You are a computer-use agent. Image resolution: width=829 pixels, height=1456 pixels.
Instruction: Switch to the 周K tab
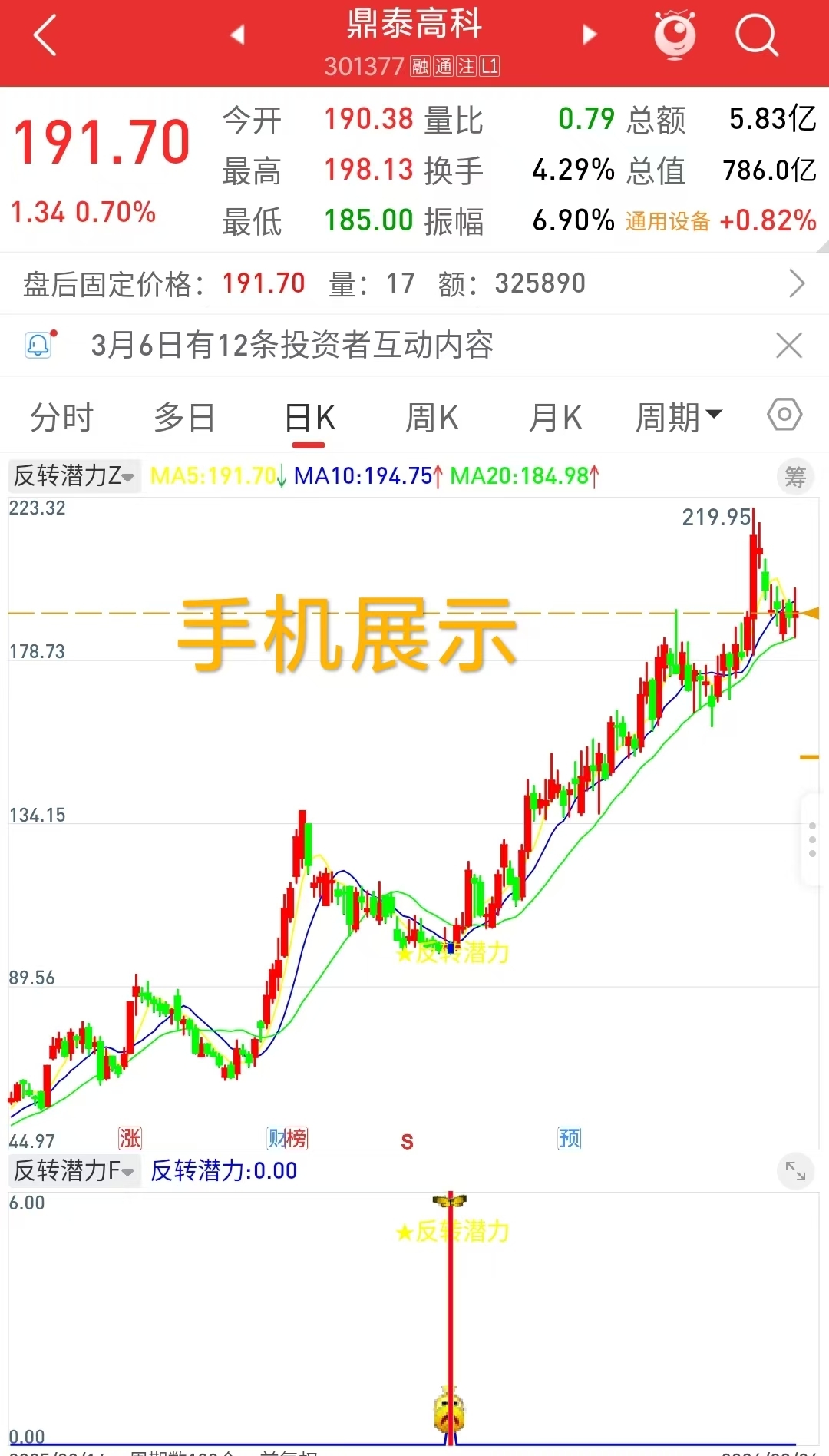(432, 415)
